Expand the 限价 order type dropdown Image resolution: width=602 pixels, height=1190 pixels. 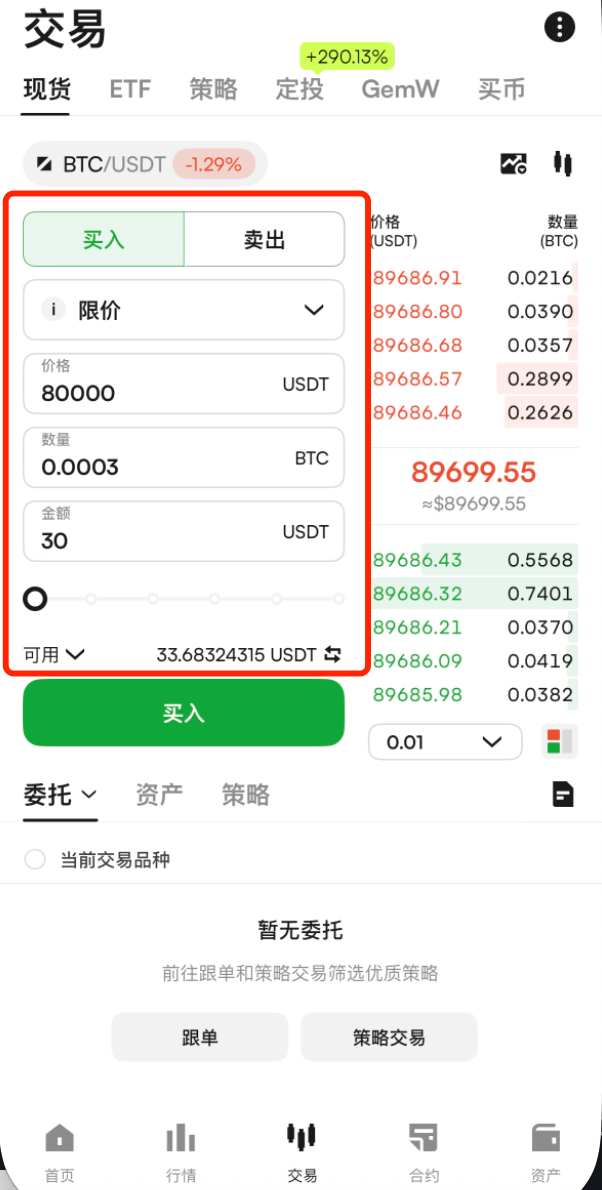(x=184, y=310)
